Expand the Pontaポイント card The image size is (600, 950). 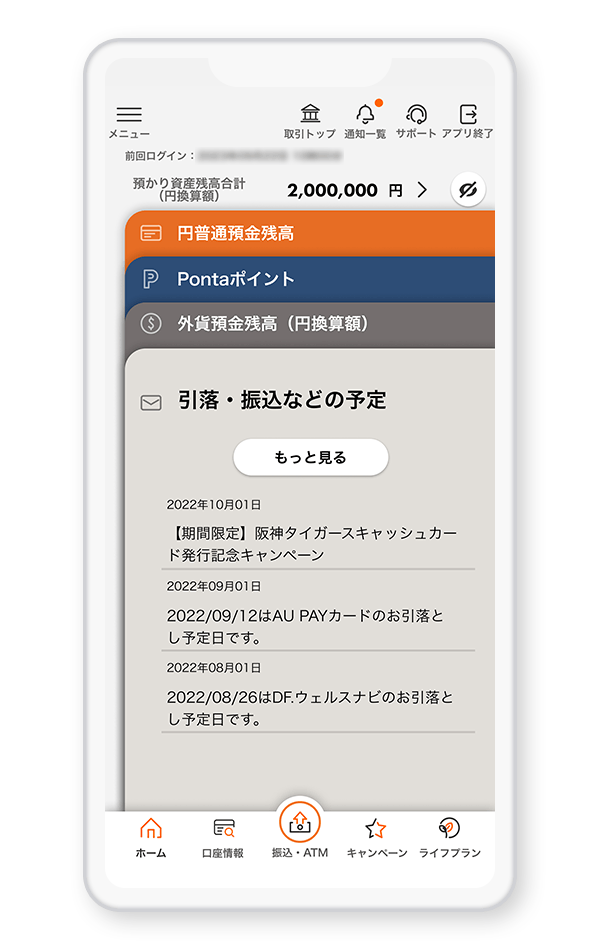(310, 279)
